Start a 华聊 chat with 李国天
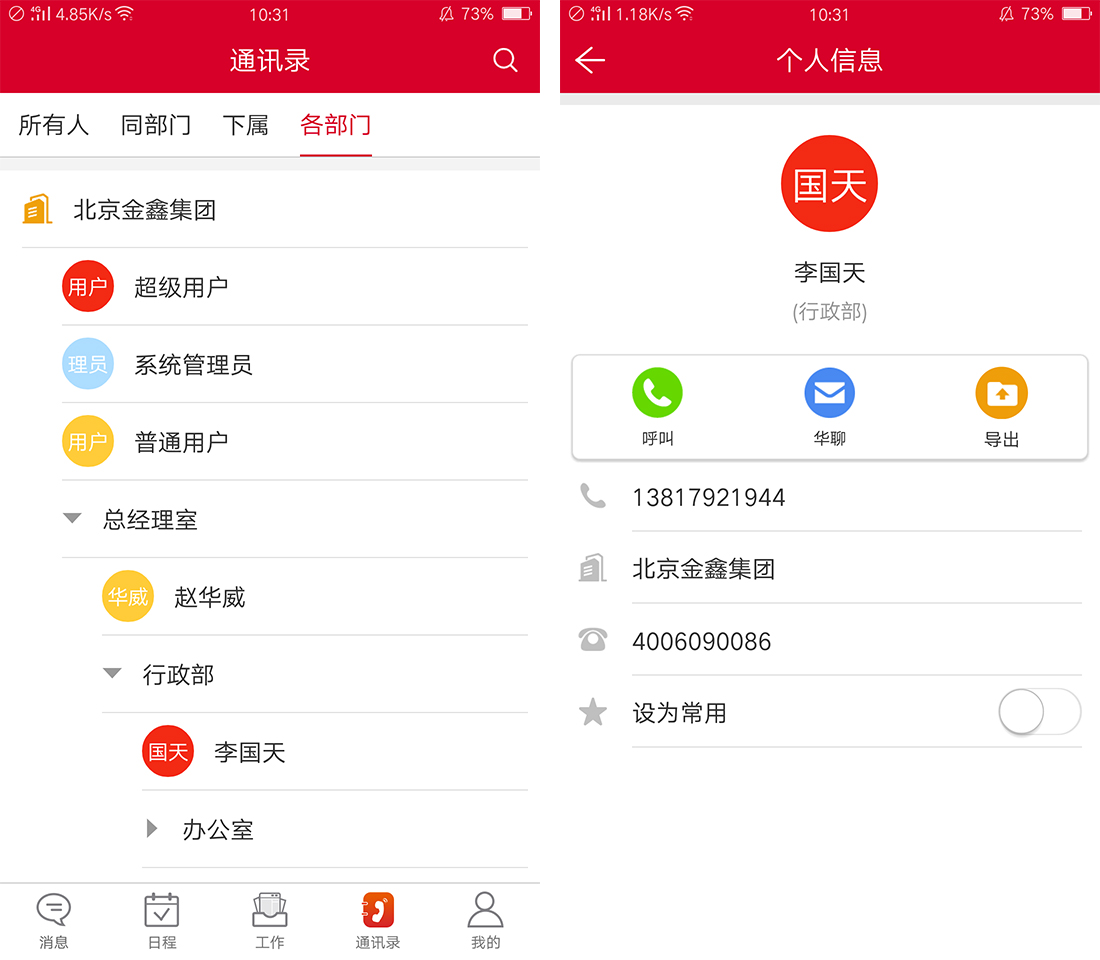Screen dimensions: 1100x960 [x=829, y=405]
